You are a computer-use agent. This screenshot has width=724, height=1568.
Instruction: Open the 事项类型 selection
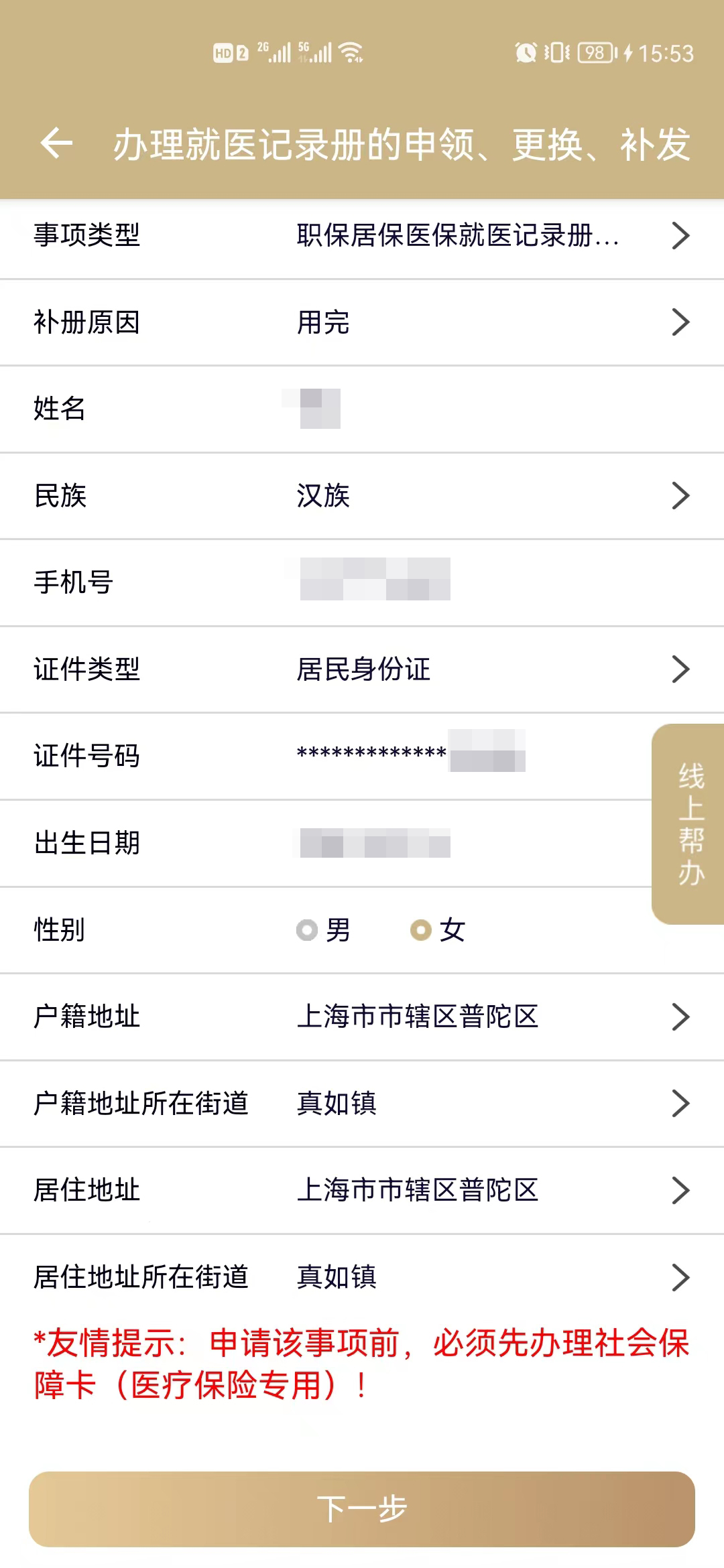(x=362, y=236)
